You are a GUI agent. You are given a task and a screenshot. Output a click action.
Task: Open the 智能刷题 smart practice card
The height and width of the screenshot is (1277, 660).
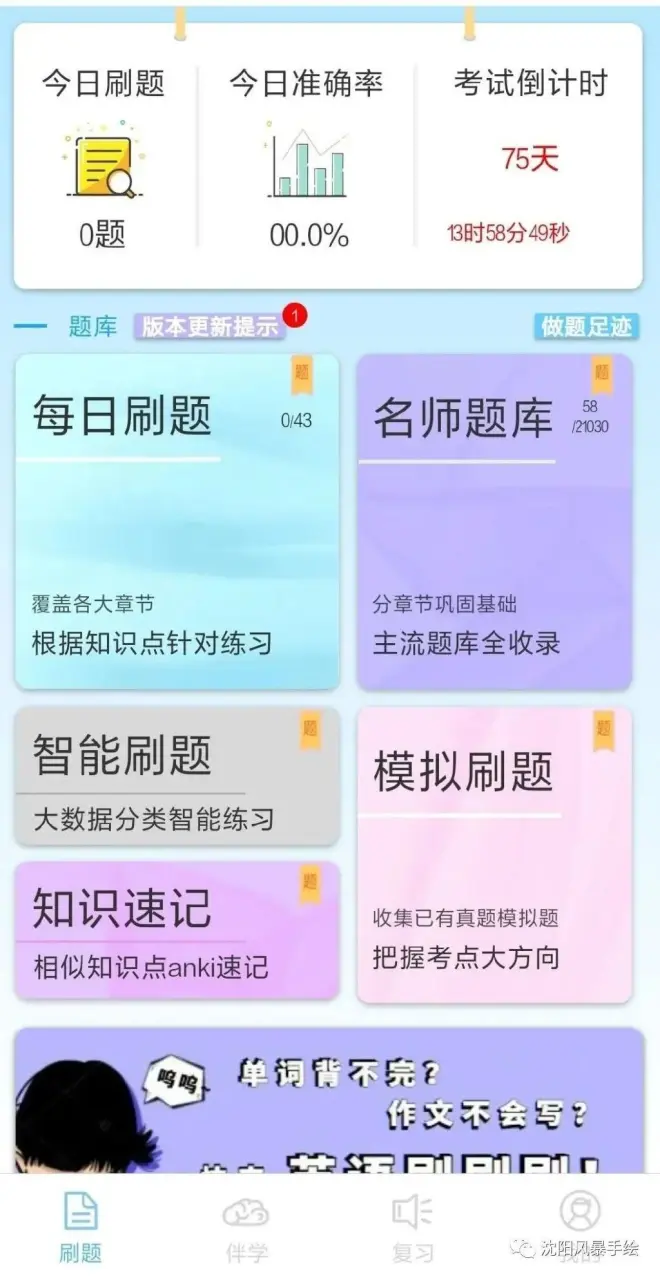[x=177, y=776]
